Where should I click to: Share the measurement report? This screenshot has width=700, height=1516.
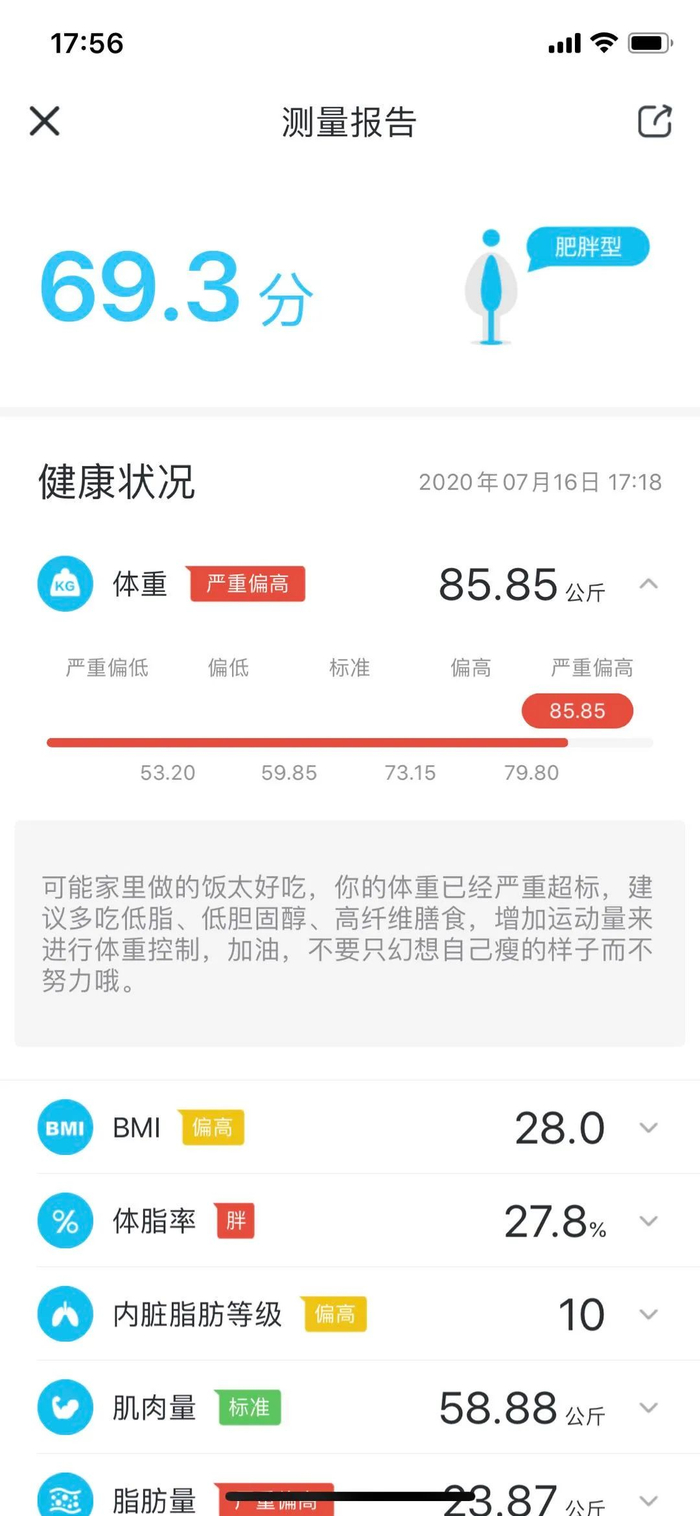tap(655, 121)
